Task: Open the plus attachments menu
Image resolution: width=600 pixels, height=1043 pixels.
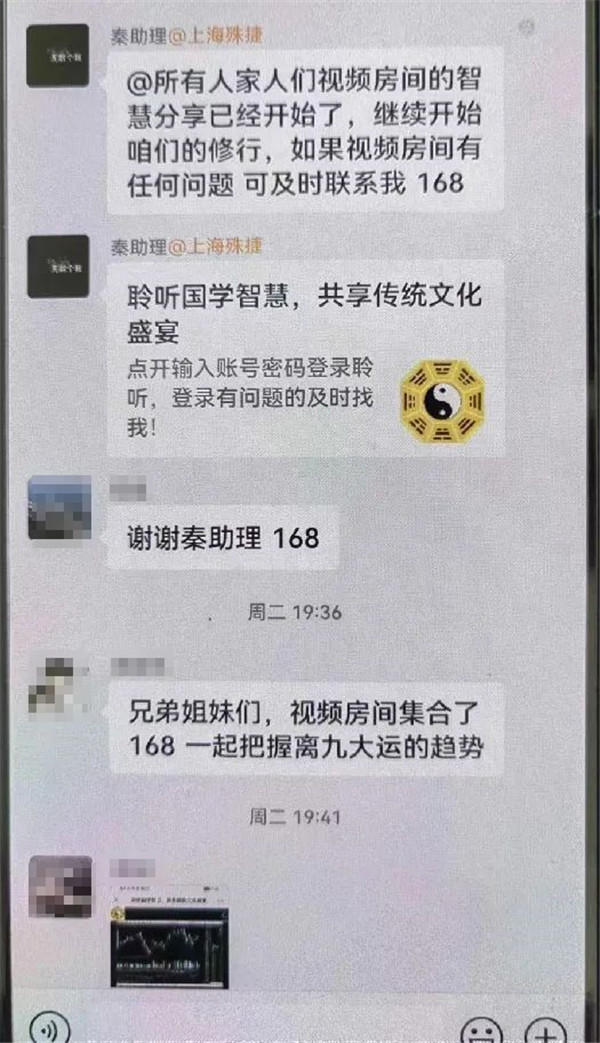Action: click(545, 1030)
